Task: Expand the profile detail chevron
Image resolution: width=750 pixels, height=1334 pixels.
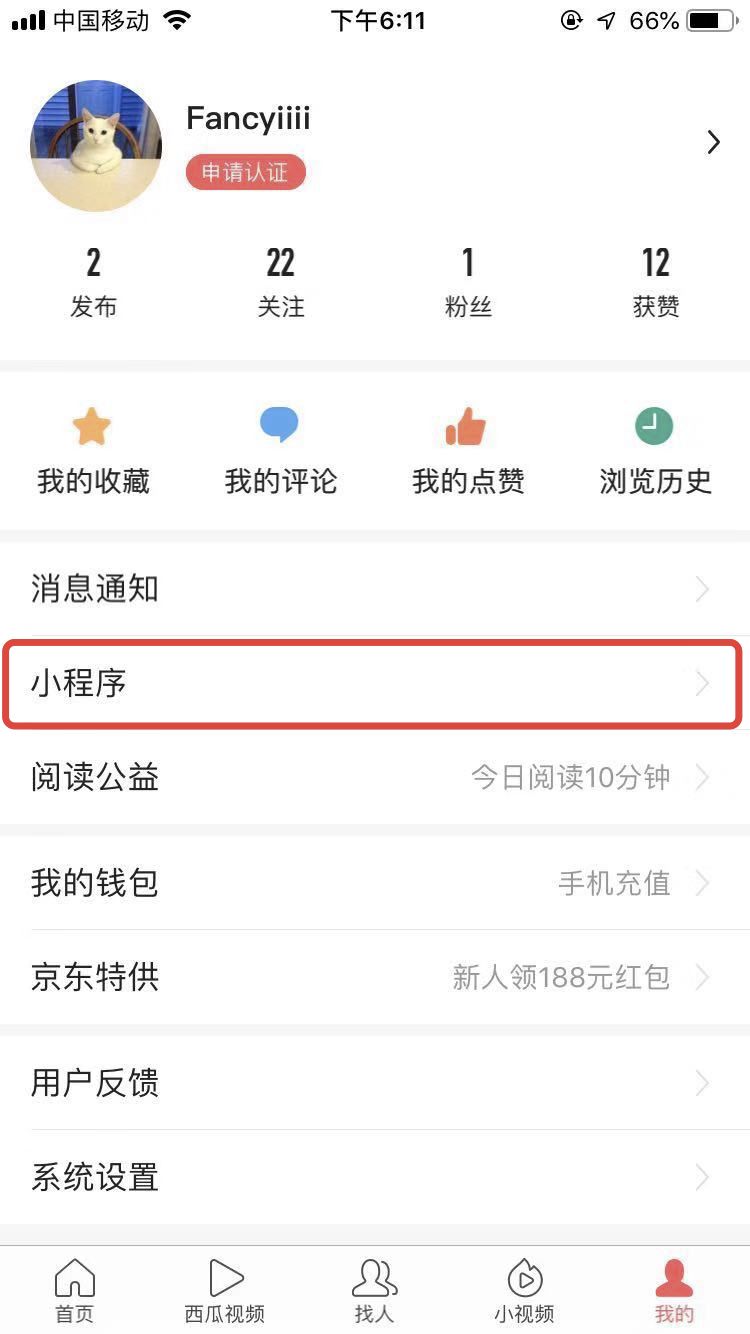Action: pyautogui.click(x=714, y=142)
